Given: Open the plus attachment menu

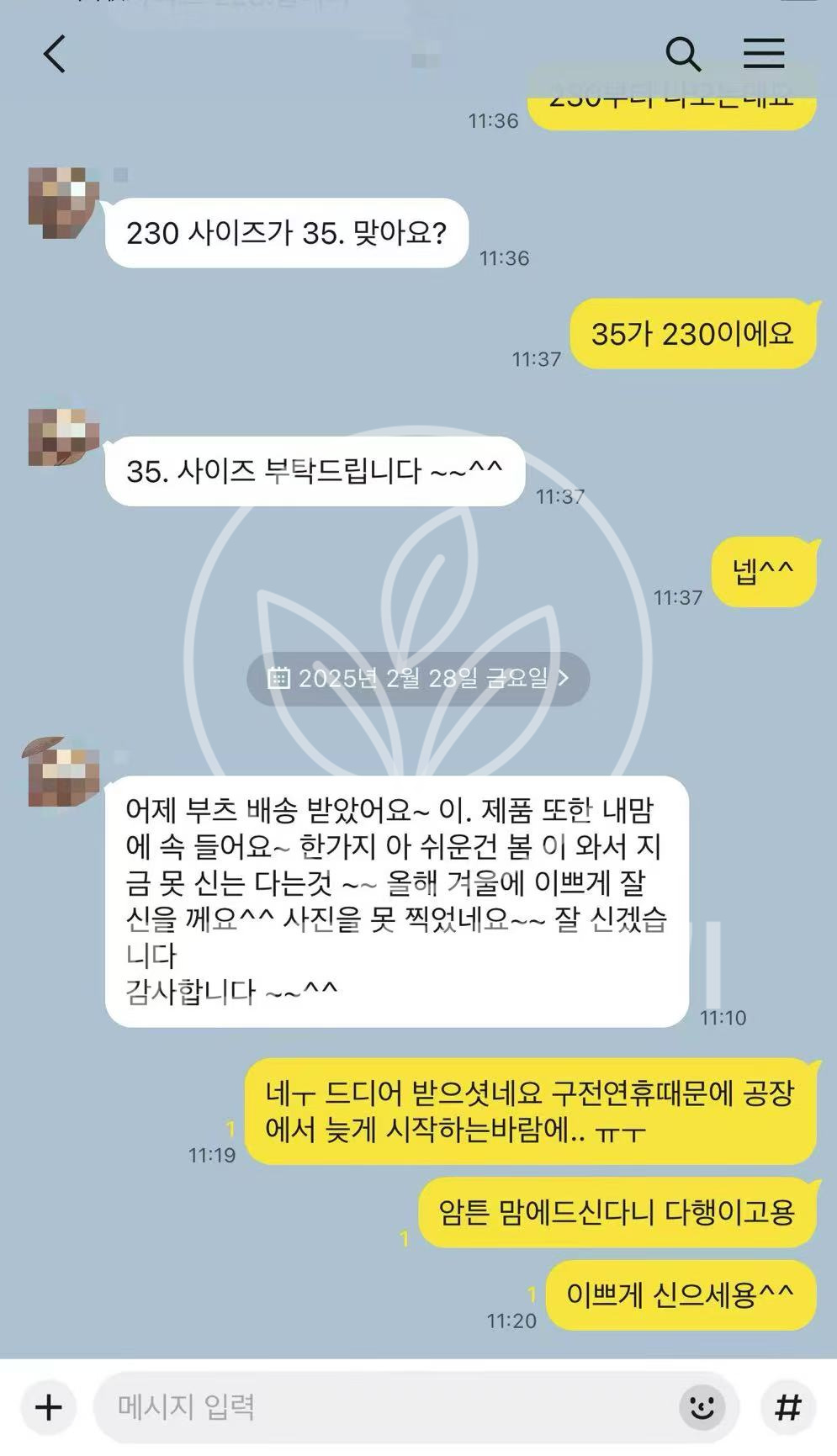Looking at the screenshot, I should (49, 1406).
